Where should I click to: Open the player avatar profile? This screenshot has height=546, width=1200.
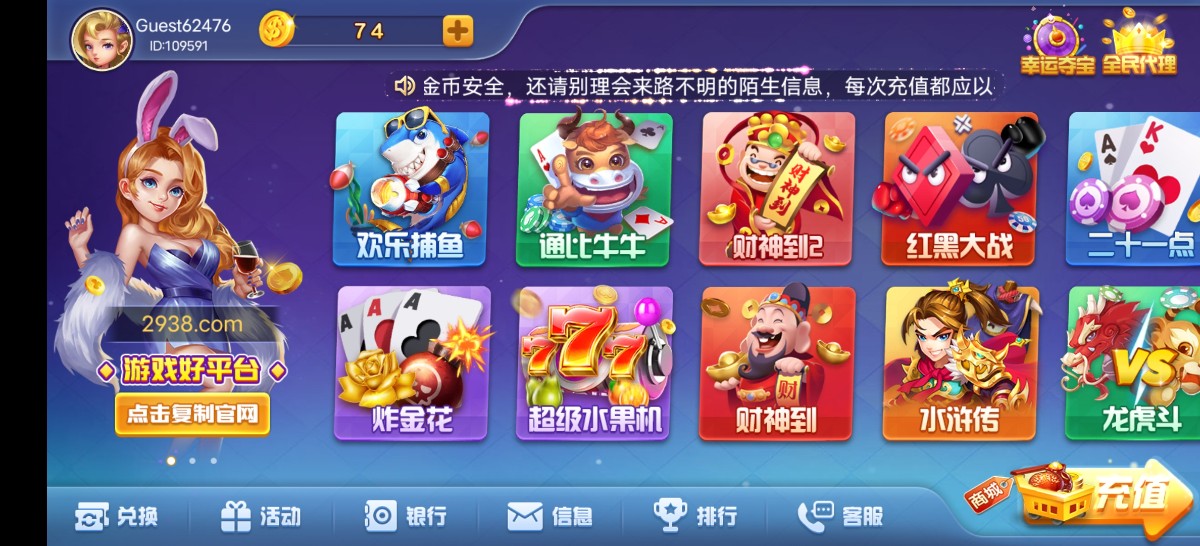click(x=101, y=39)
